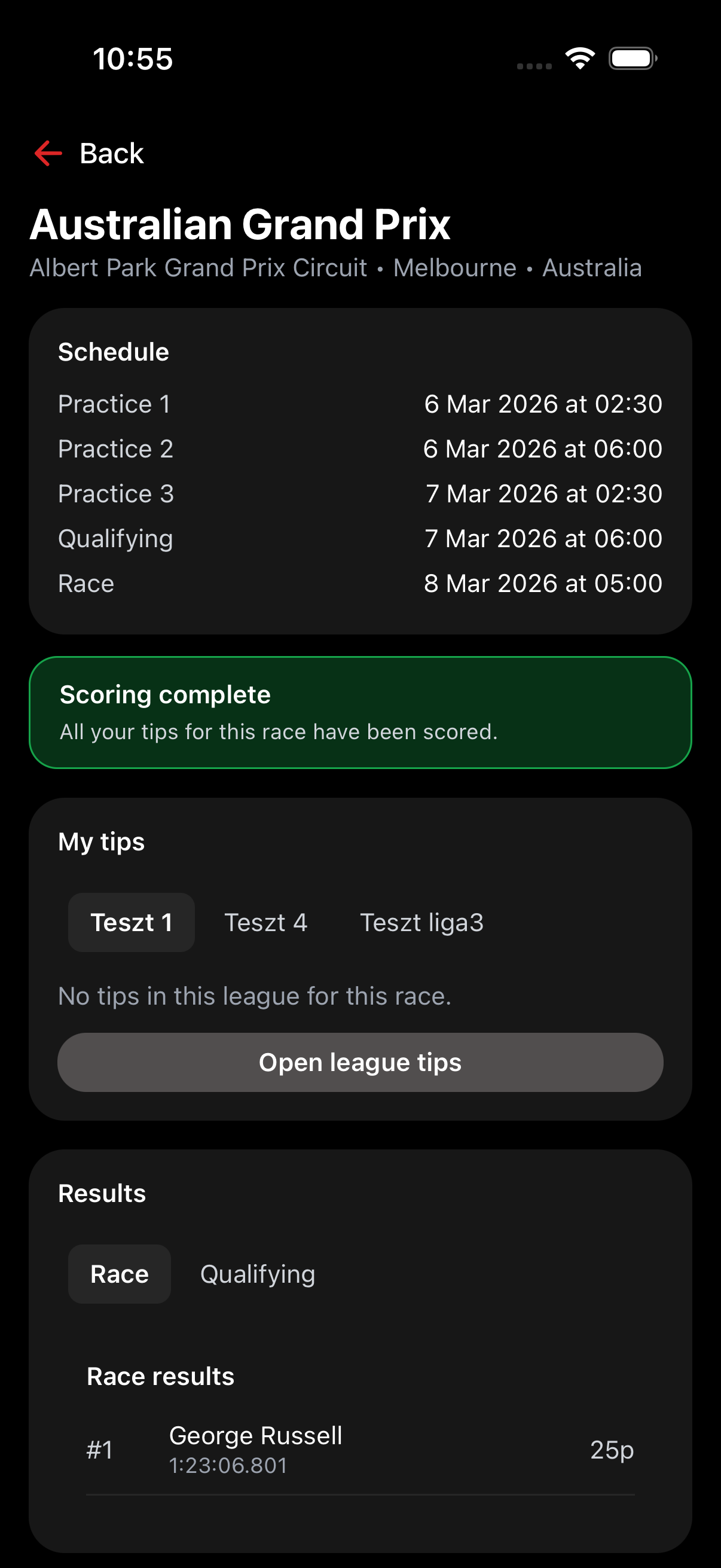Tap the red back arrow icon
Viewport: 721px width, 1568px height.
point(47,153)
